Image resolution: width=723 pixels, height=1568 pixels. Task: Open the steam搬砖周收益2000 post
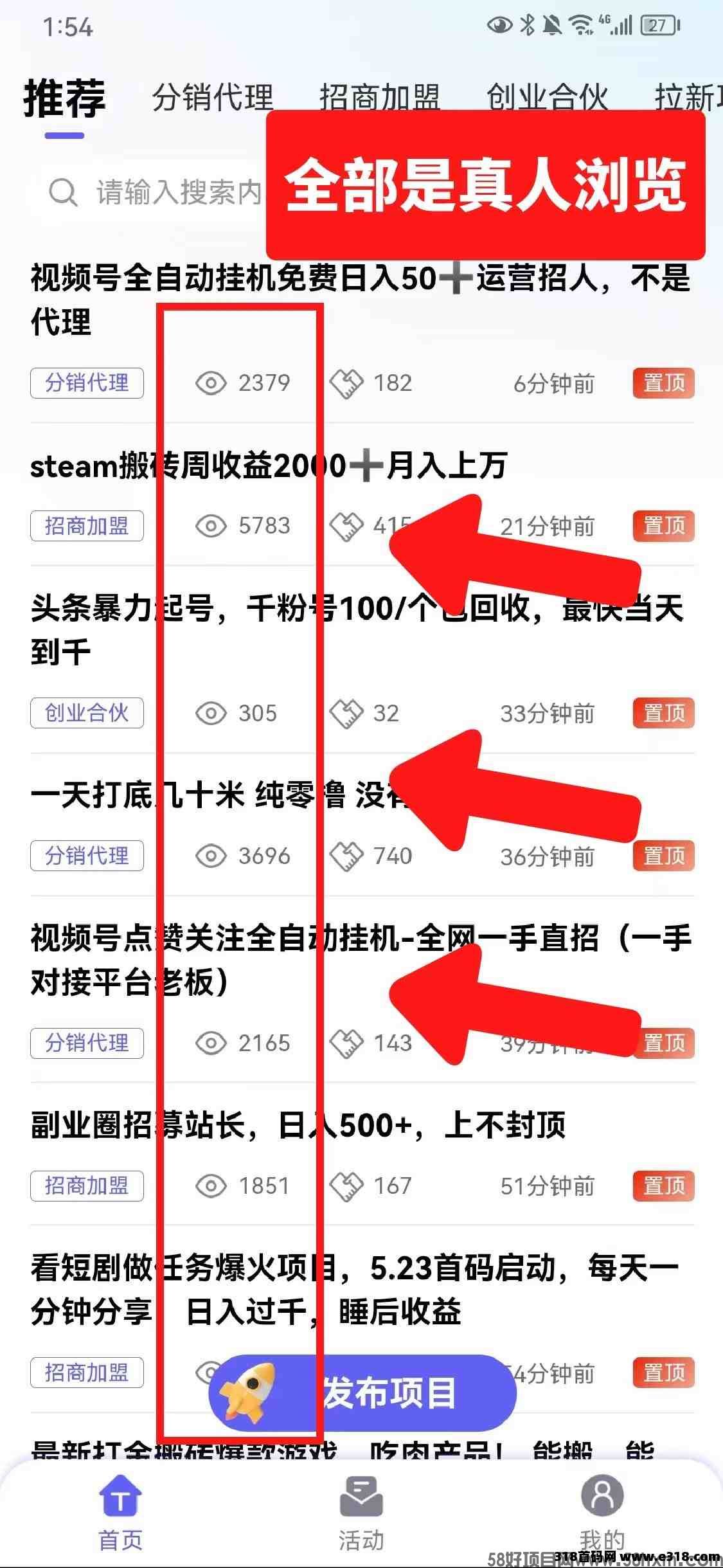tap(269, 466)
